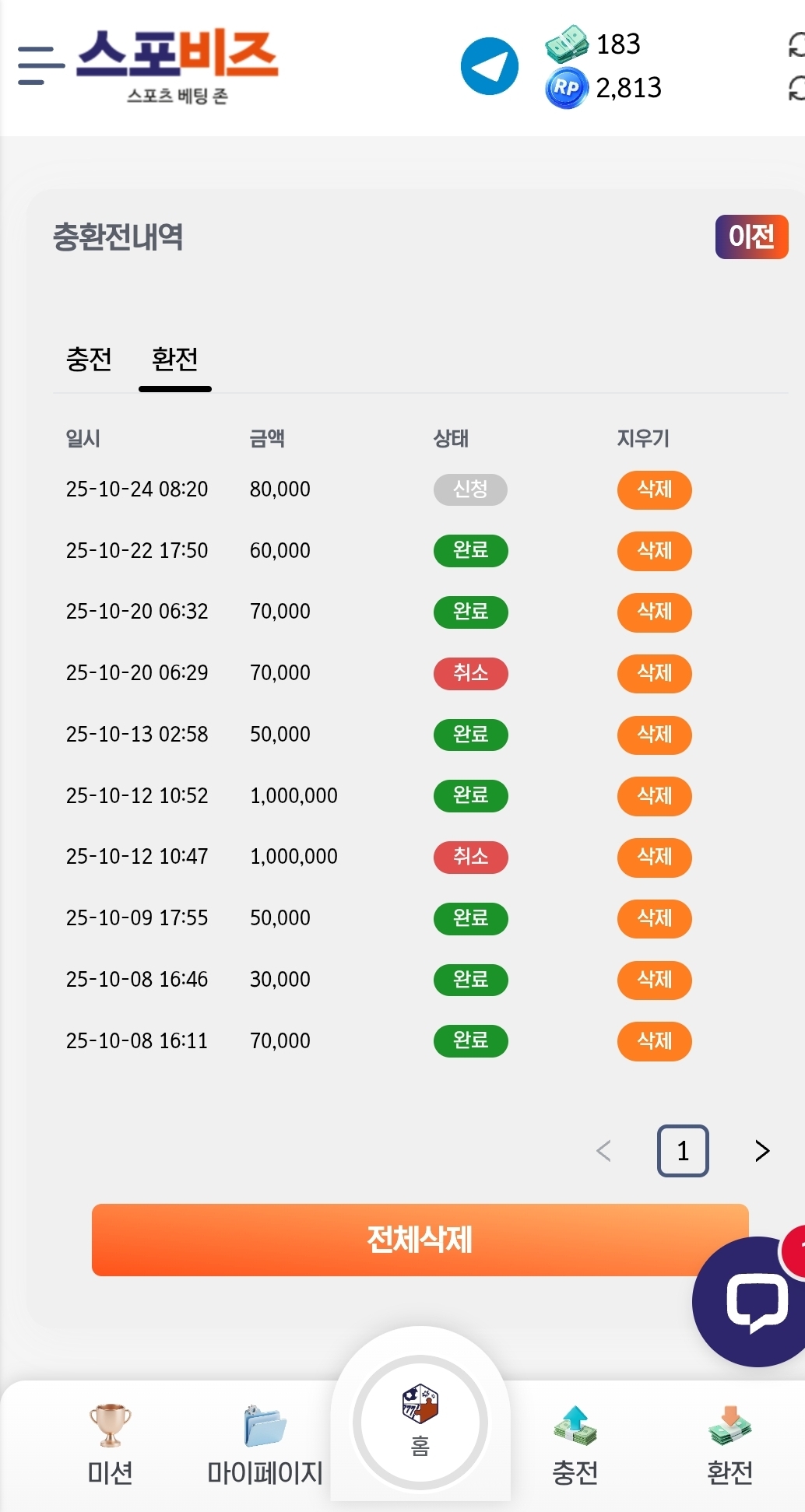805x1512 pixels.
Task: Delete the 25-10-24 08:20 record
Action: (654, 489)
